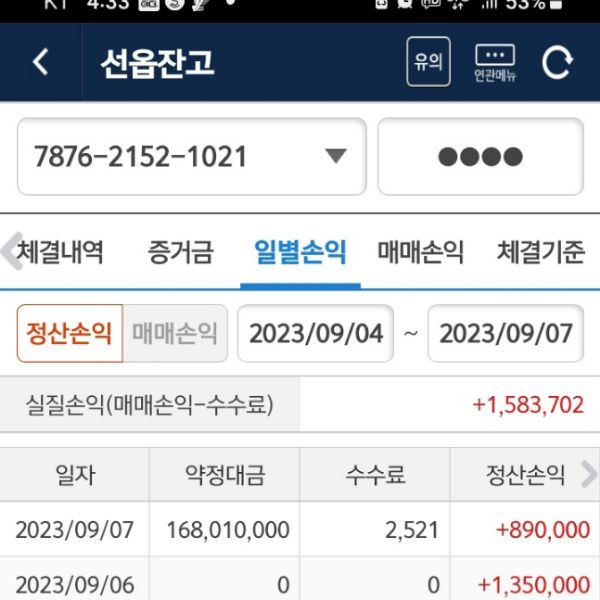This screenshot has width=600, height=600.
Task: Refresh the balance data
Action: coord(557,63)
